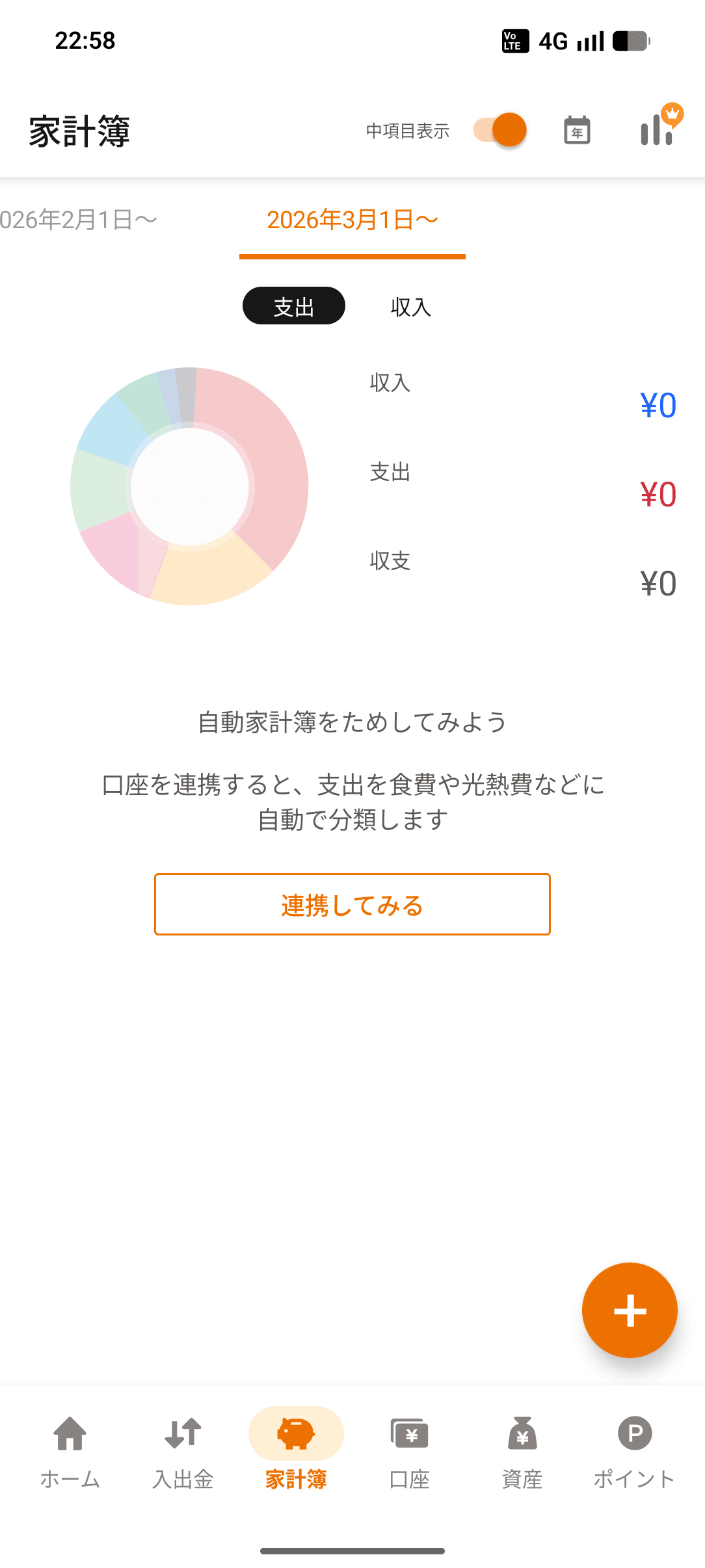Open the ポイント tab
This screenshot has width=705, height=1568.
tap(634, 1449)
